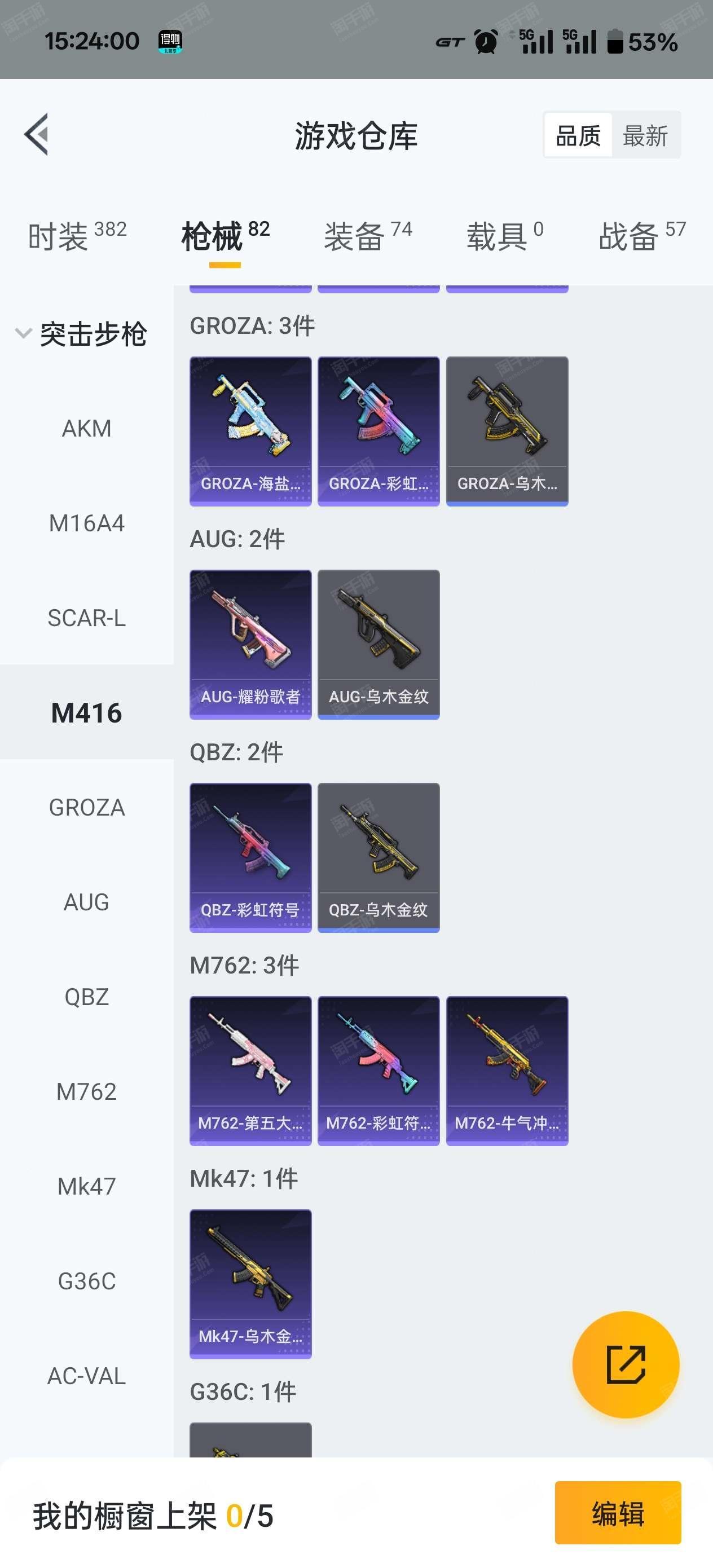The height and width of the screenshot is (1568, 713).
Task: Open the GROZA-海盐 skin tile
Action: coord(250,431)
